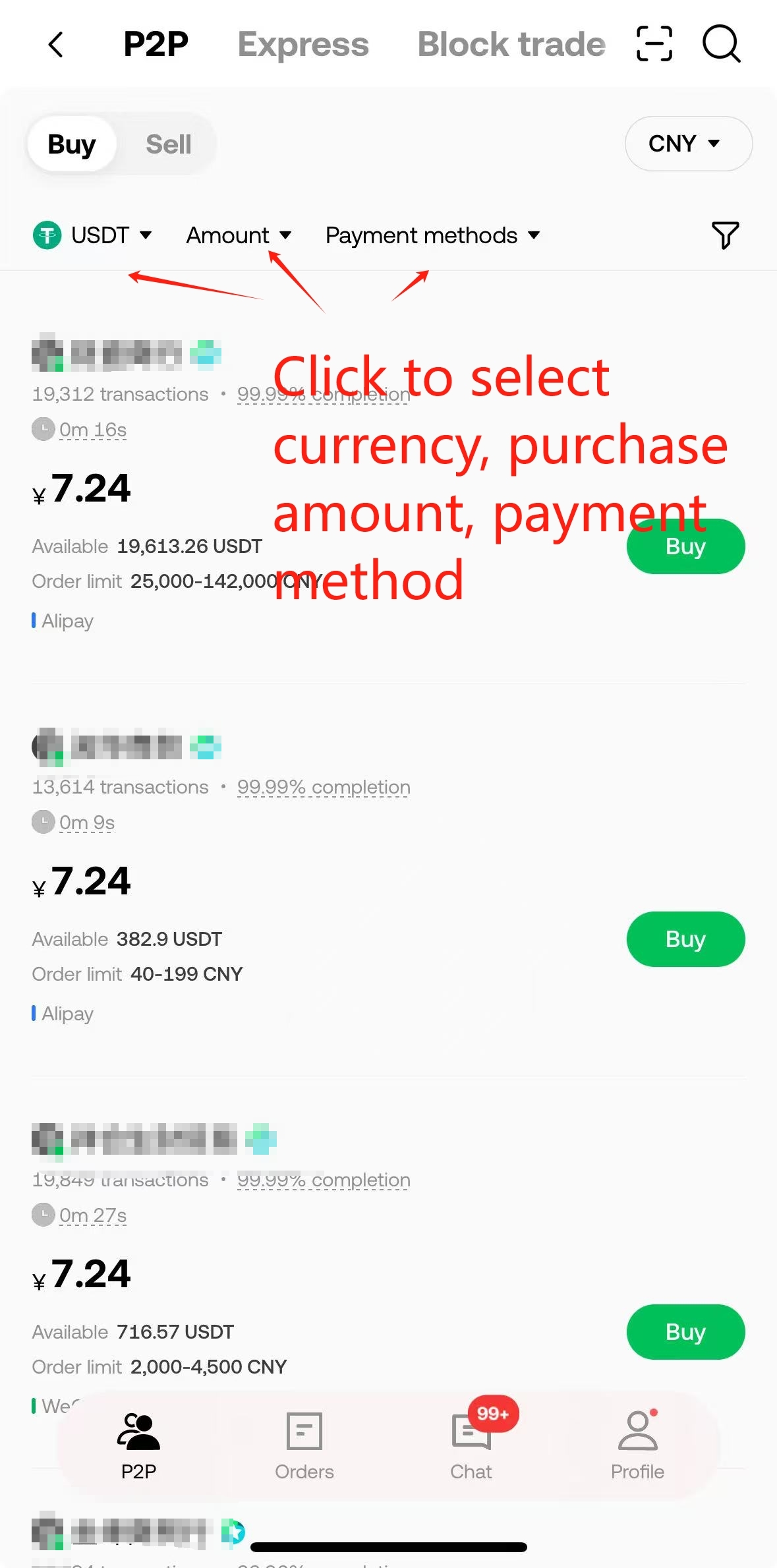
Task: Expand the USDT coin selector
Action: (93, 235)
